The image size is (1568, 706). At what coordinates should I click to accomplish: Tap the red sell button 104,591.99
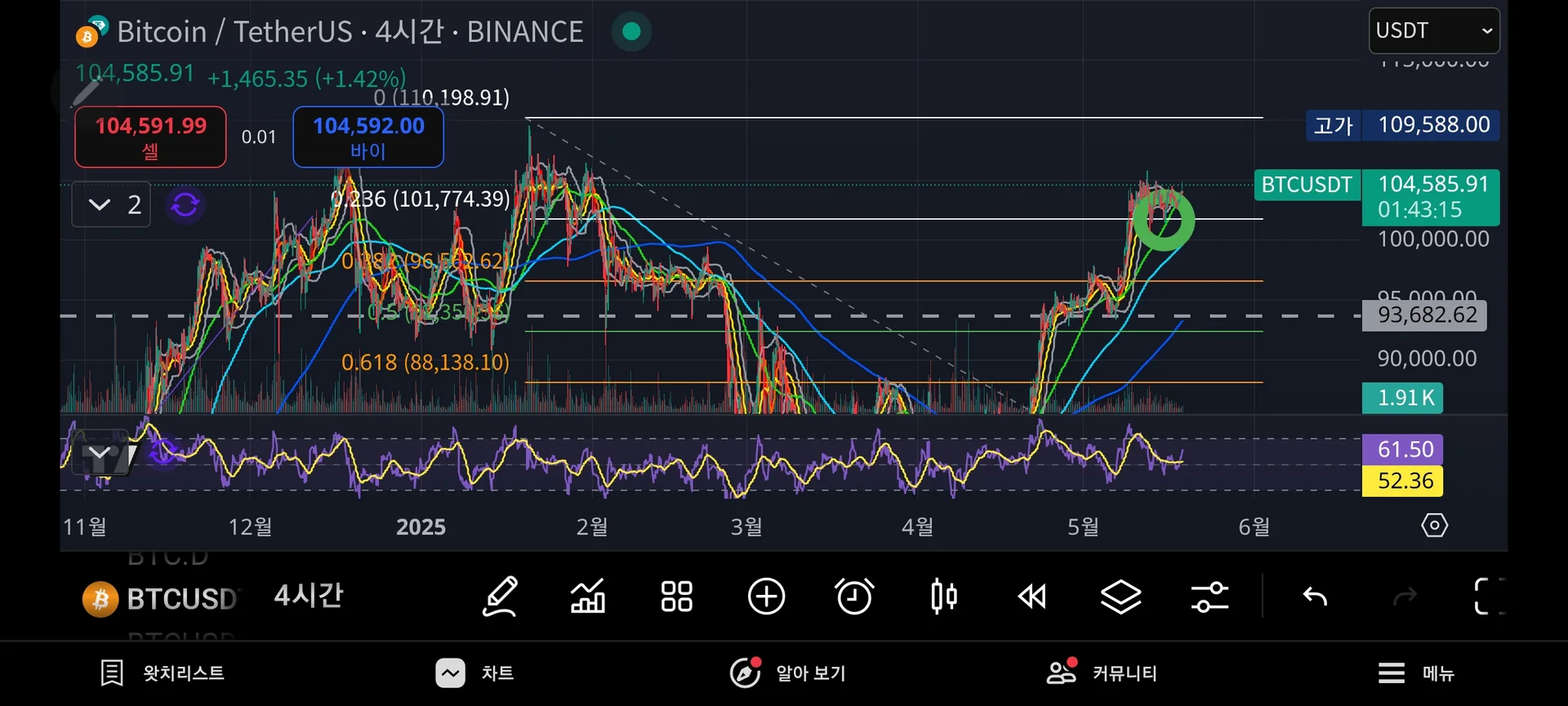tap(150, 136)
